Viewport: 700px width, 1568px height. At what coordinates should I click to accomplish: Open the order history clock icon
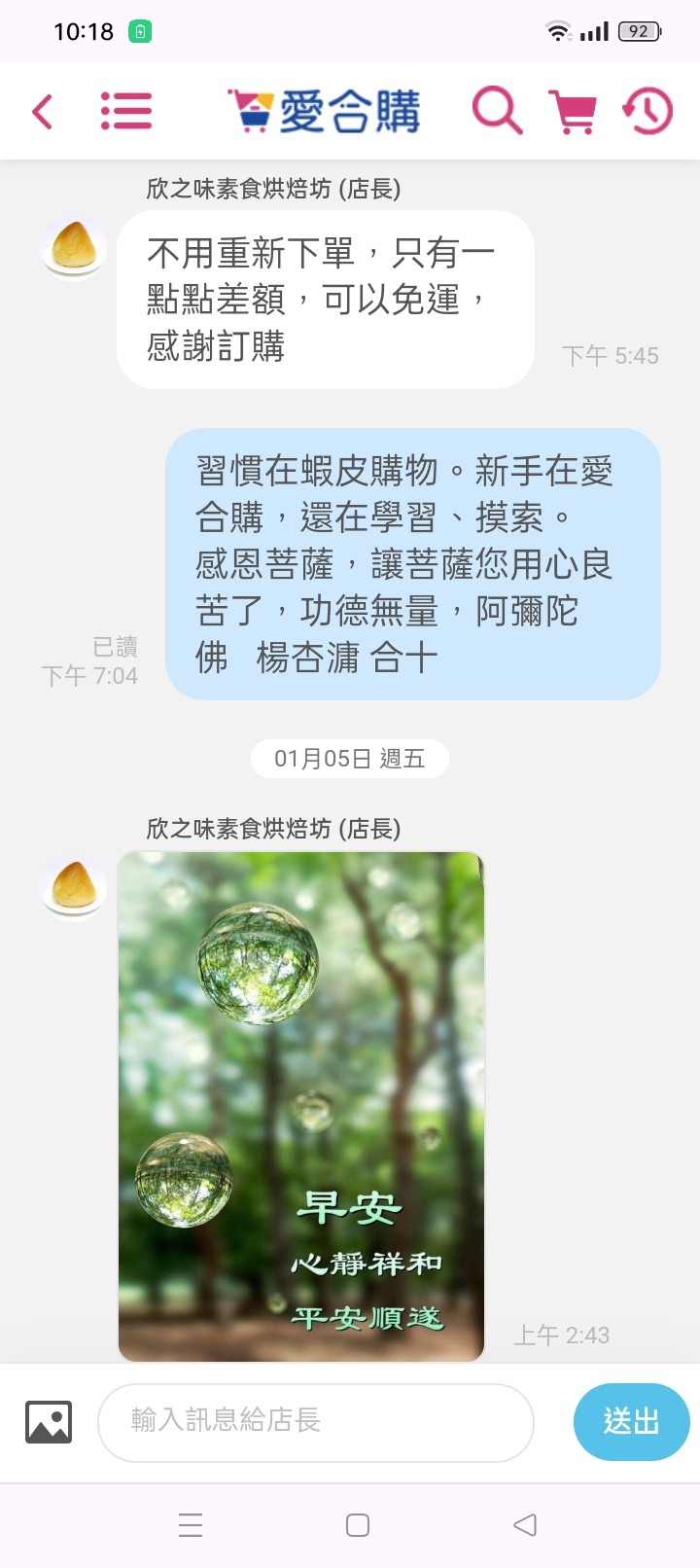647,111
